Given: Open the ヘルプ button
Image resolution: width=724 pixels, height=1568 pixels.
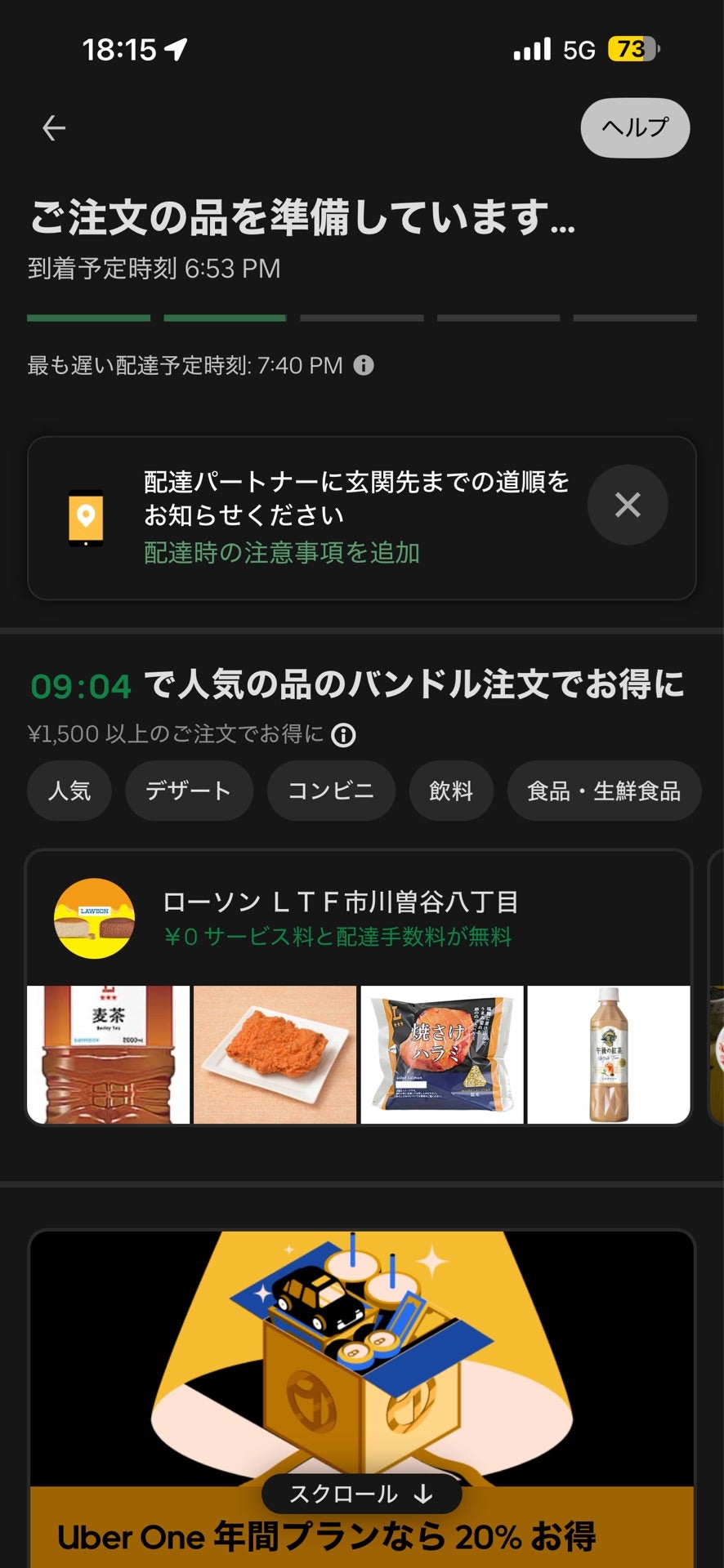Looking at the screenshot, I should [x=635, y=127].
